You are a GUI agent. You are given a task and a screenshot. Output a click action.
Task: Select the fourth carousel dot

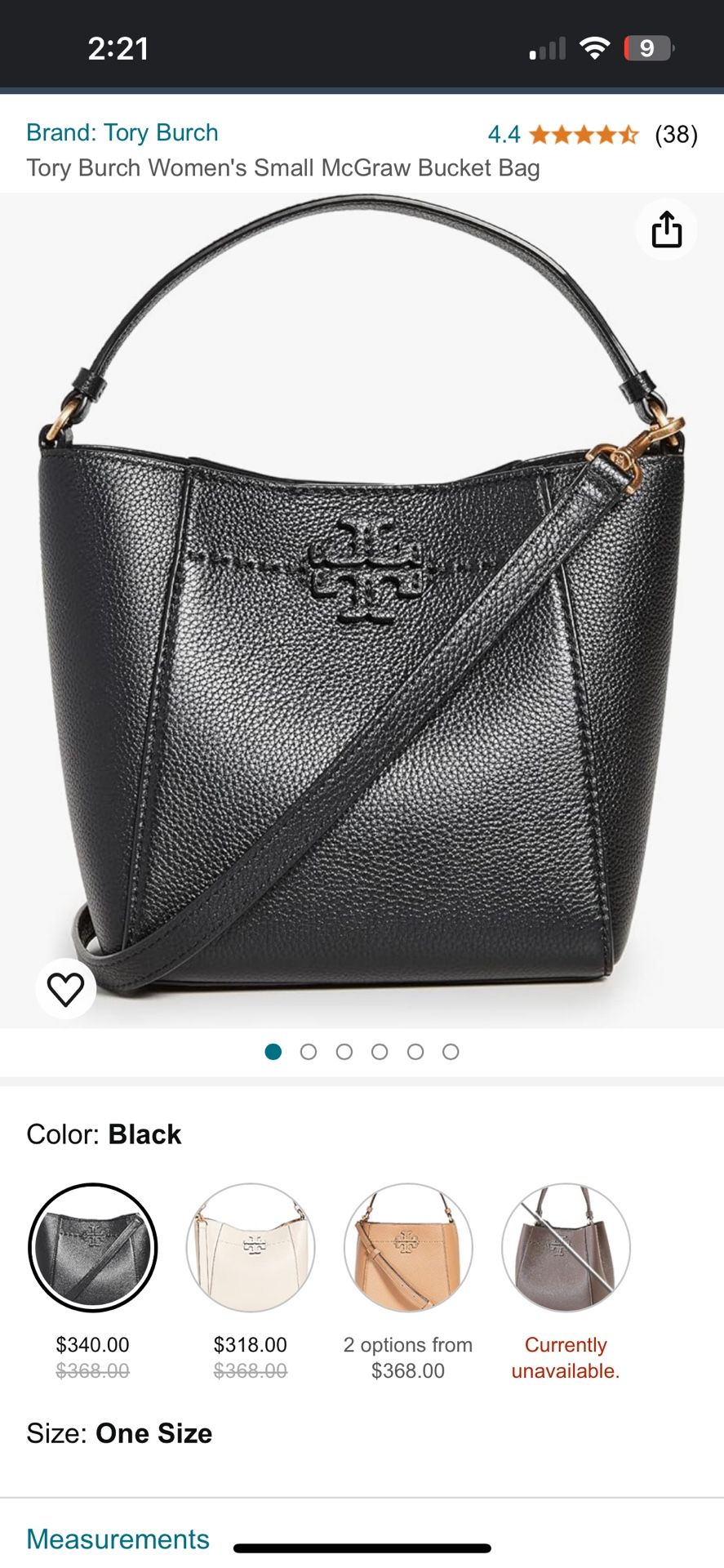coord(380,1052)
